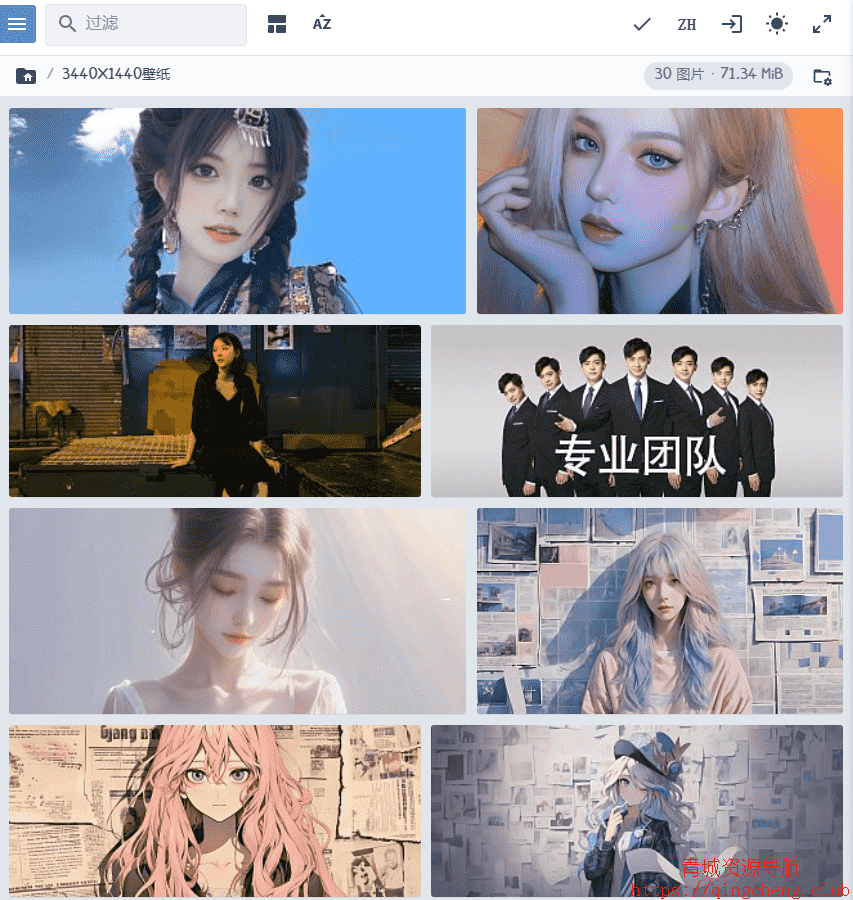
Task: Open the braided girl blue-sky wallpaper
Action: pyautogui.click(x=236, y=210)
